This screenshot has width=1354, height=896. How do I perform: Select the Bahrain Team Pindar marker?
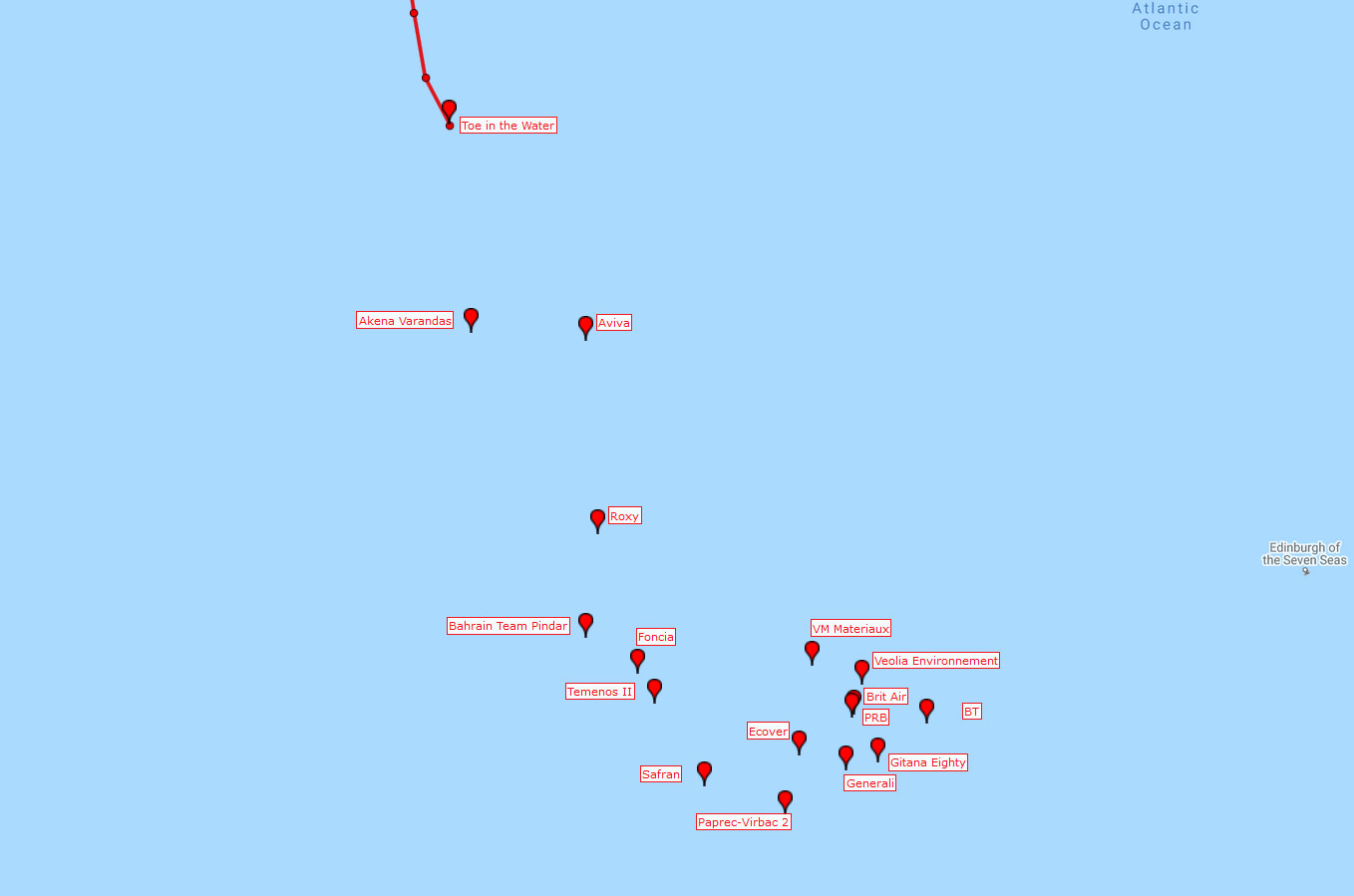click(x=585, y=622)
